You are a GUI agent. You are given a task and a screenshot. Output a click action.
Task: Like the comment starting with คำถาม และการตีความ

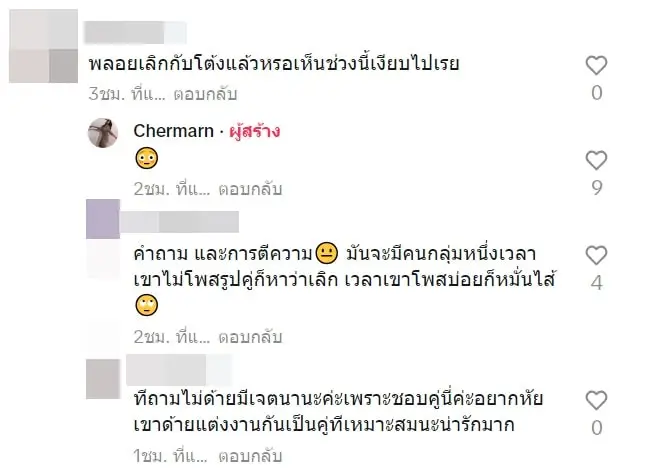pyautogui.click(x=596, y=255)
